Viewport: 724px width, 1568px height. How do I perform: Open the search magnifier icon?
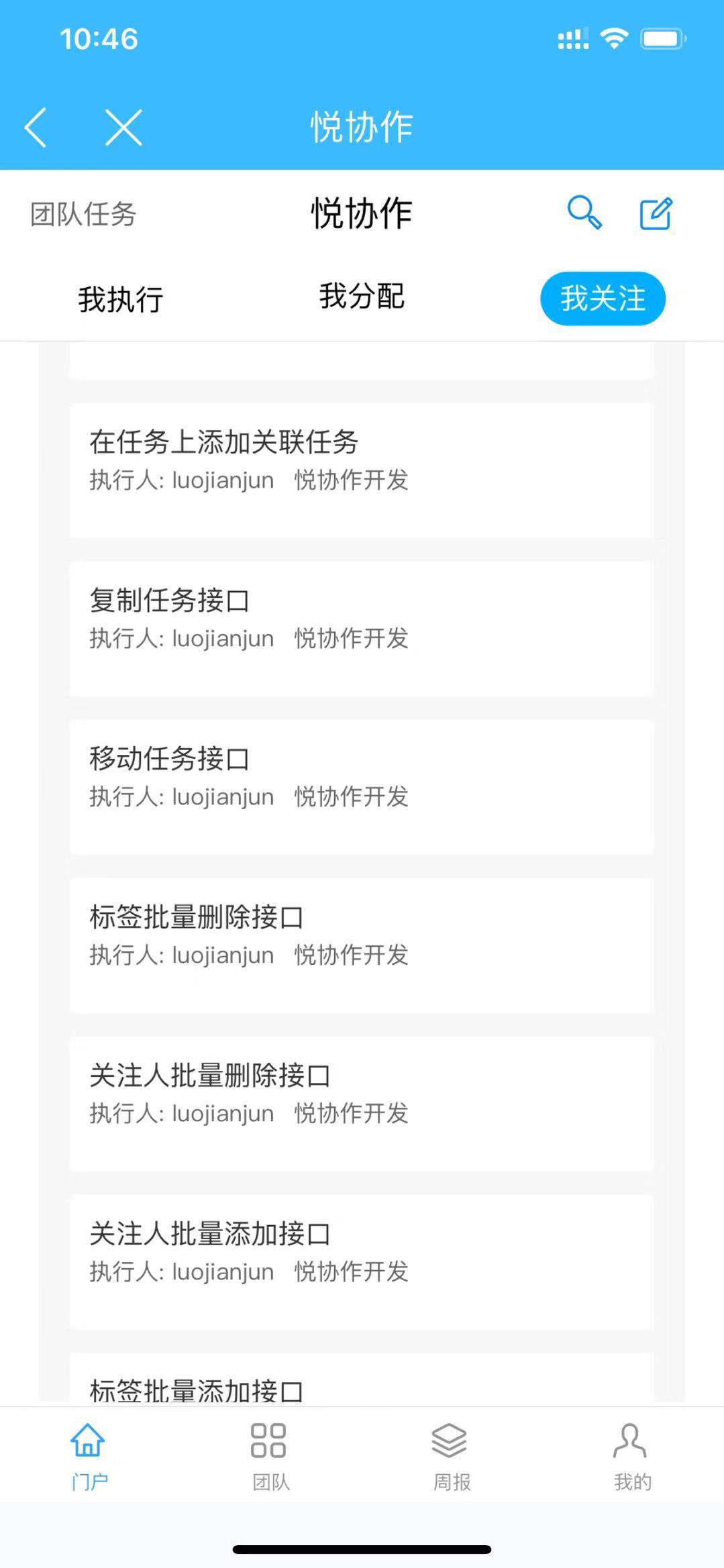[x=584, y=213]
